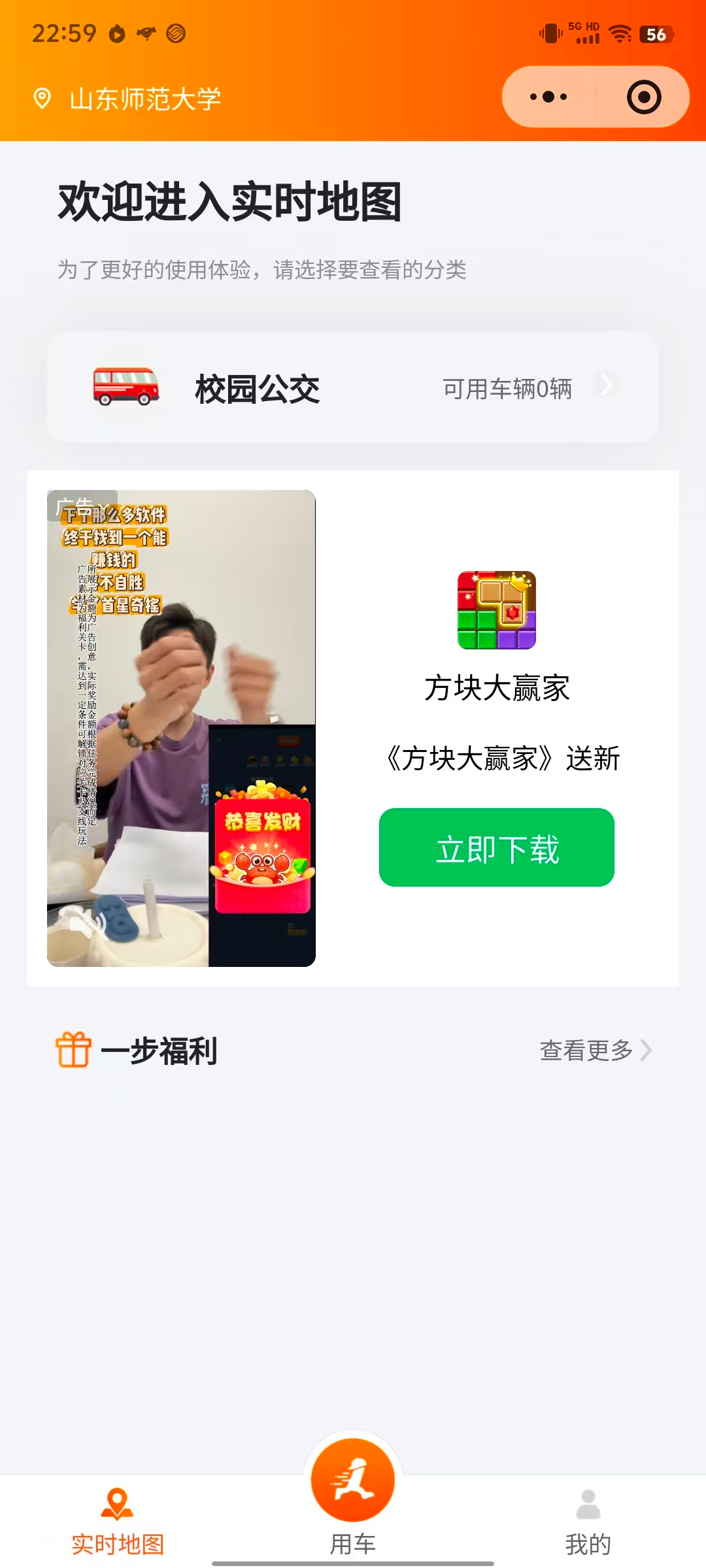
Task: Switch to the 用车 tab
Action: [353, 1496]
